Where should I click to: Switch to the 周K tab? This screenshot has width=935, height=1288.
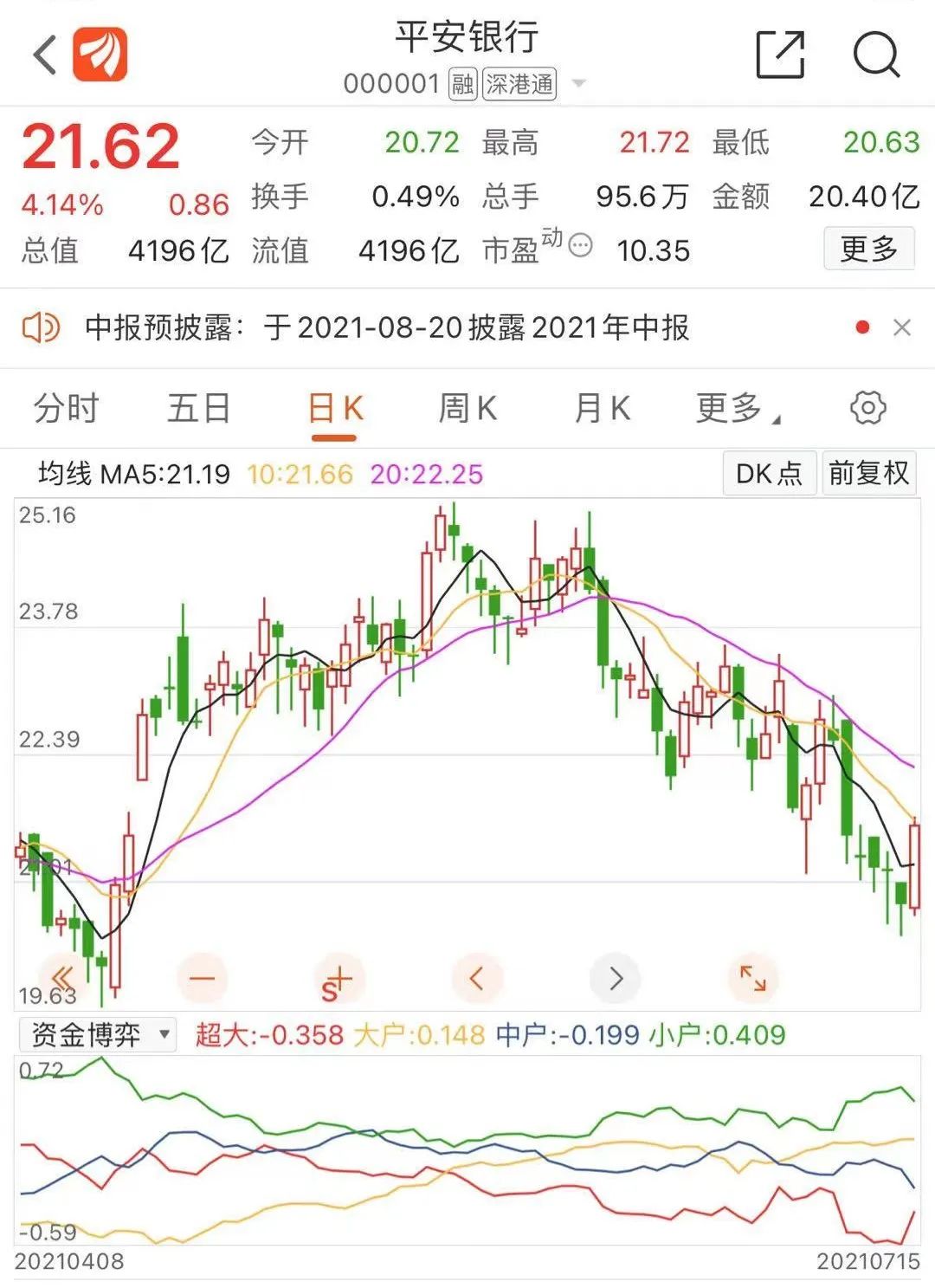(466, 407)
